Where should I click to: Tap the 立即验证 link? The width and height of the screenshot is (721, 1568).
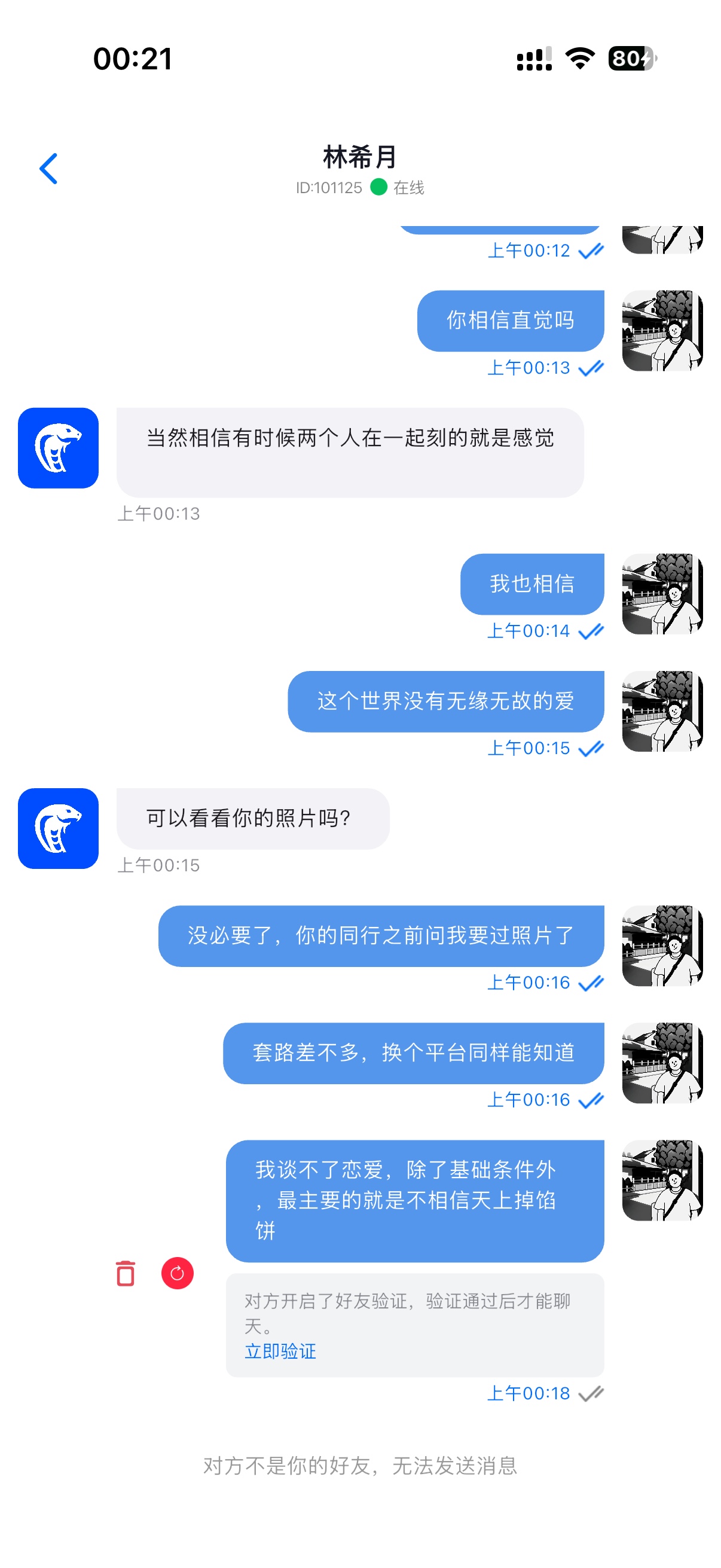(x=280, y=1352)
